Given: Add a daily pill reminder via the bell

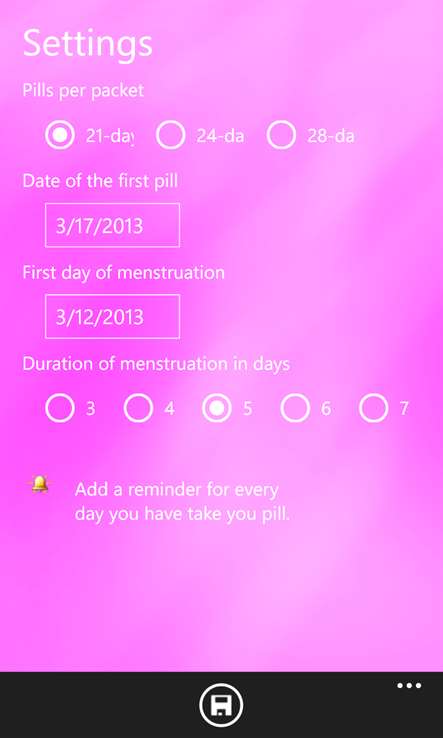Looking at the screenshot, I should tap(40, 484).
